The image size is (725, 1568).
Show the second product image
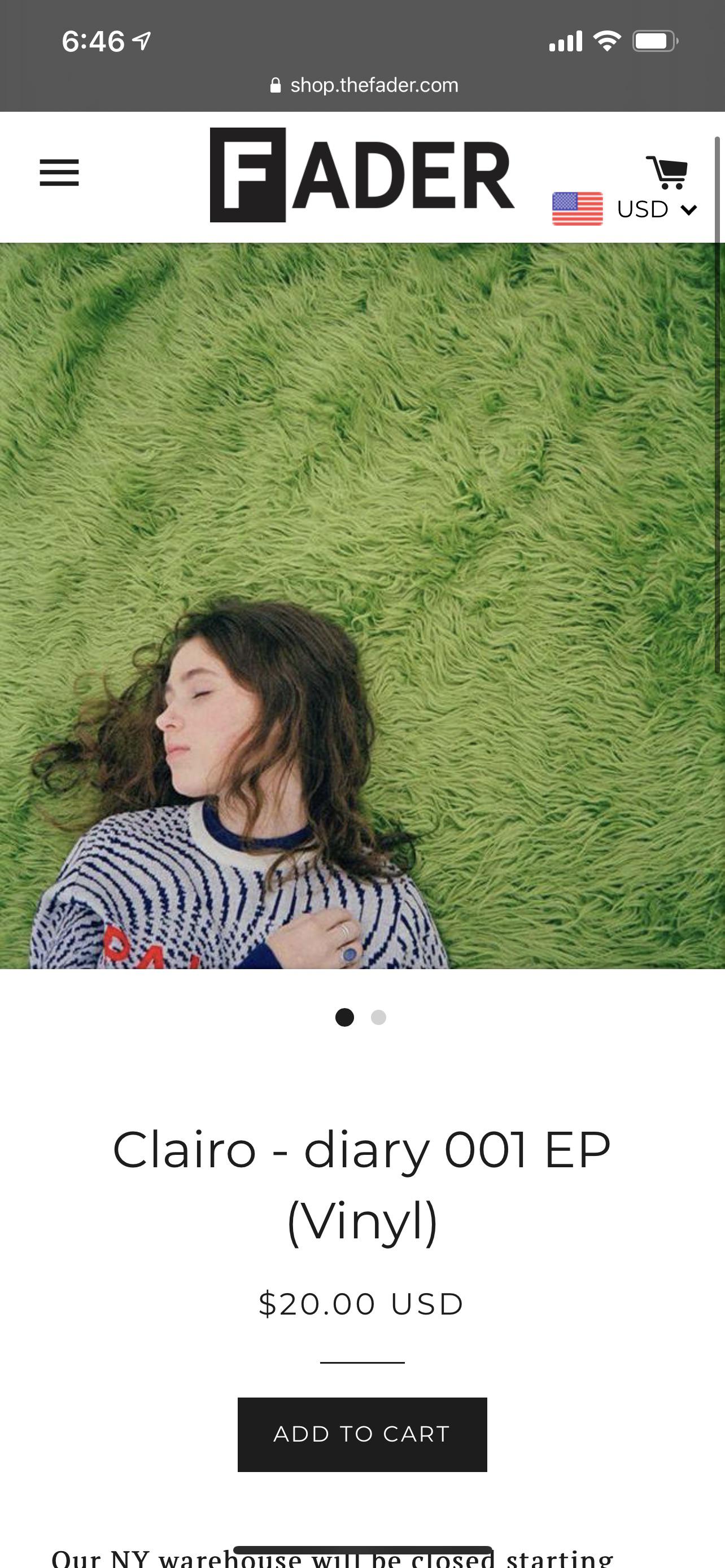tap(379, 1017)
